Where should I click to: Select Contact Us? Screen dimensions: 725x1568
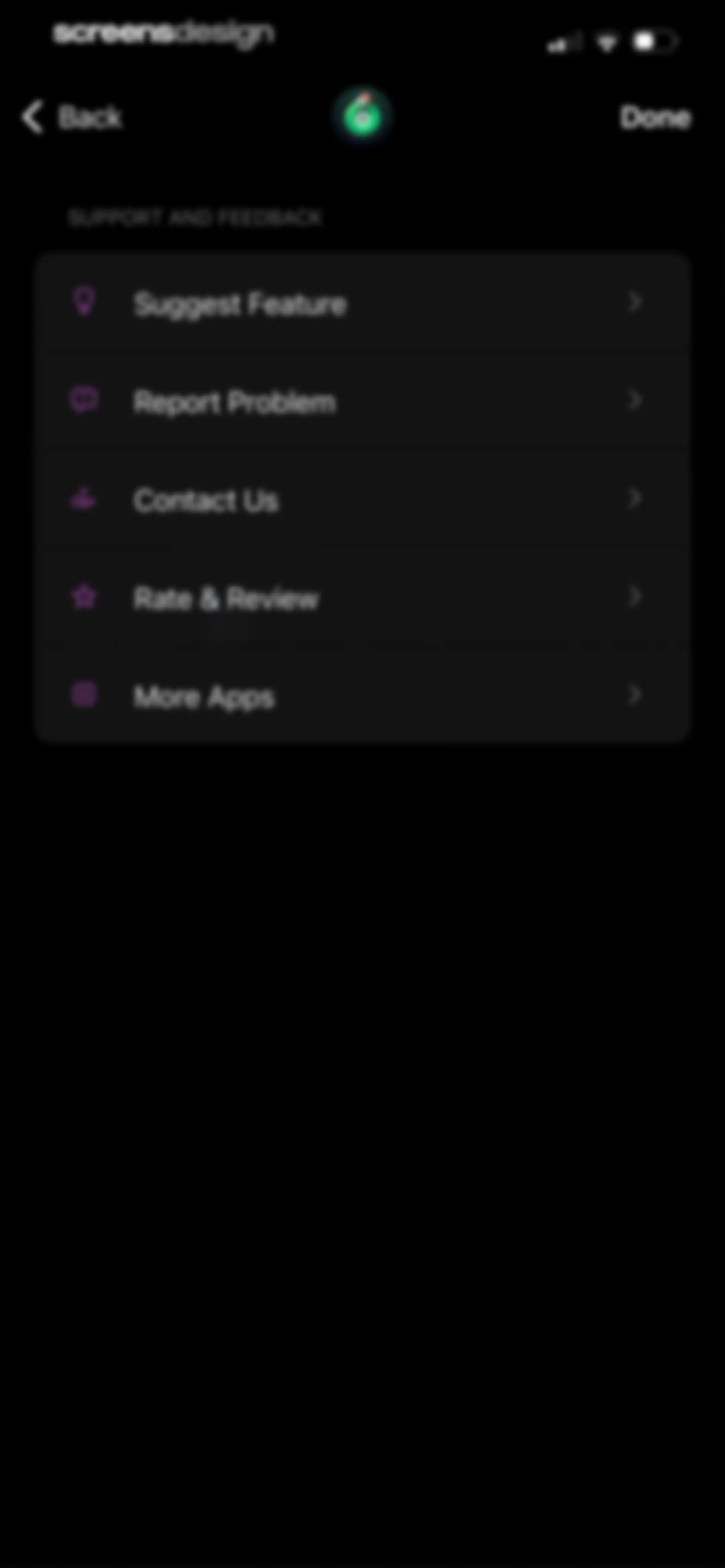tap(362, 499)
